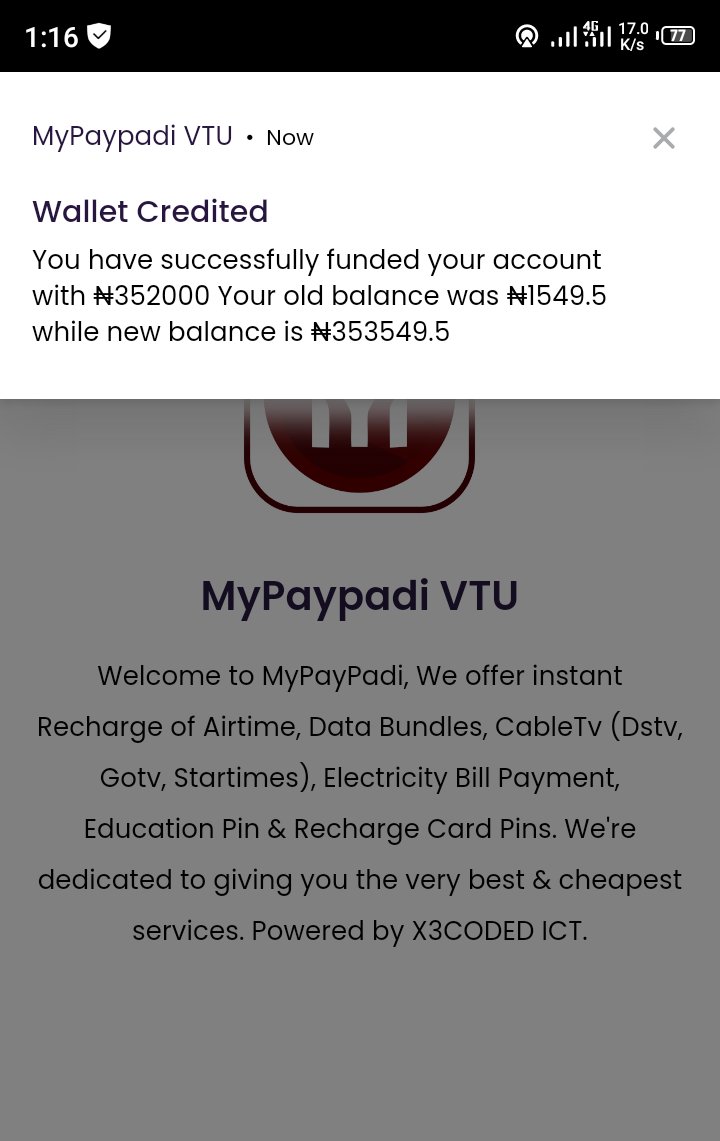Viewport: 720px width, 1141px height.
Task: Tap the clock showing 1:16
Action: (x=51, y=35)
